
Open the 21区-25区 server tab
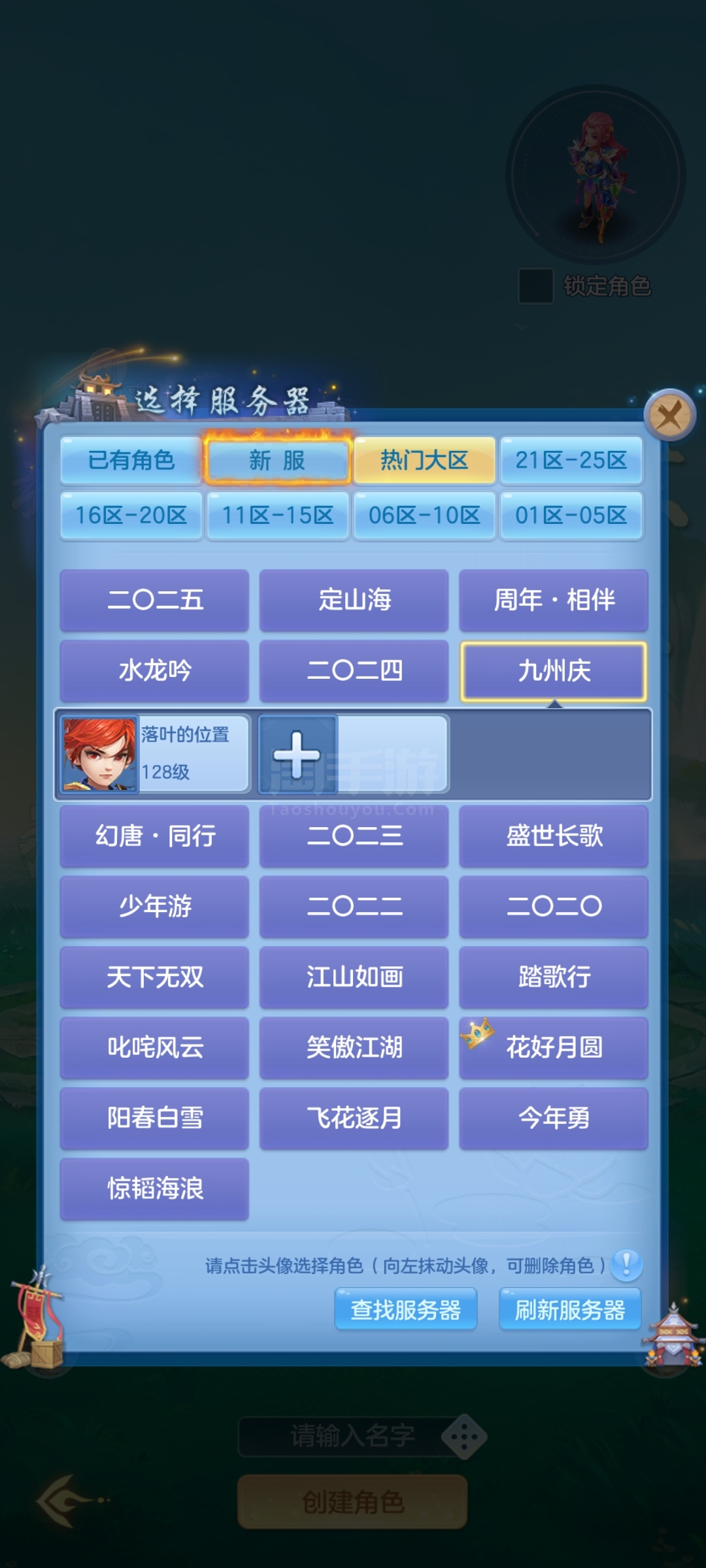point(571,461)
